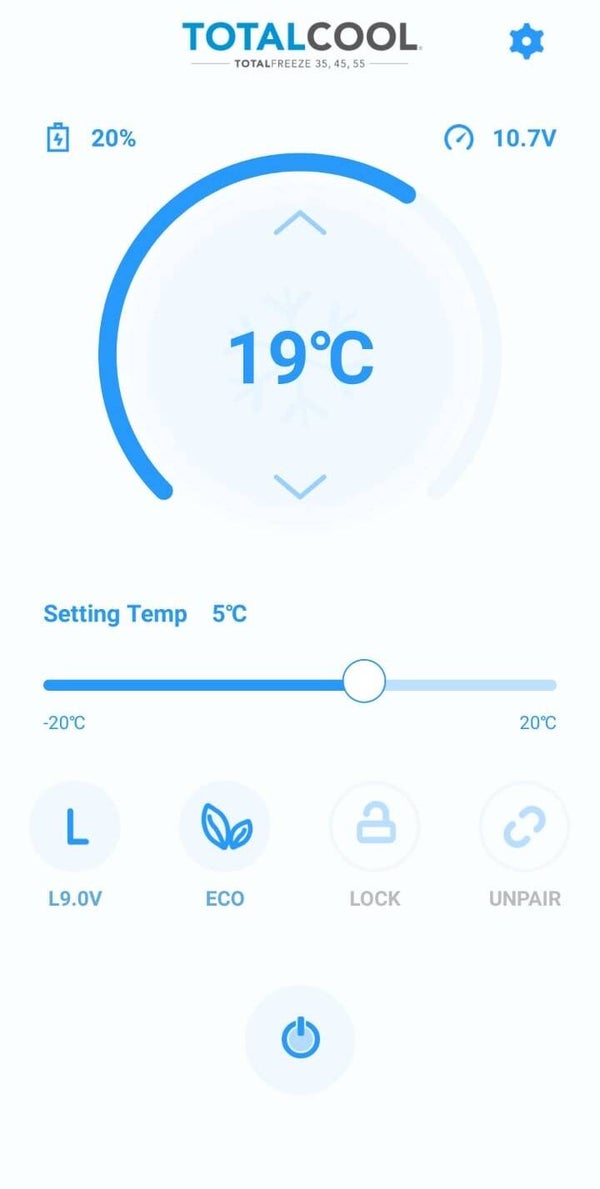This screenshot has height=1189, width=600.
Task: Select the L9.0V battery protection button
Action: tap(75, 828)
